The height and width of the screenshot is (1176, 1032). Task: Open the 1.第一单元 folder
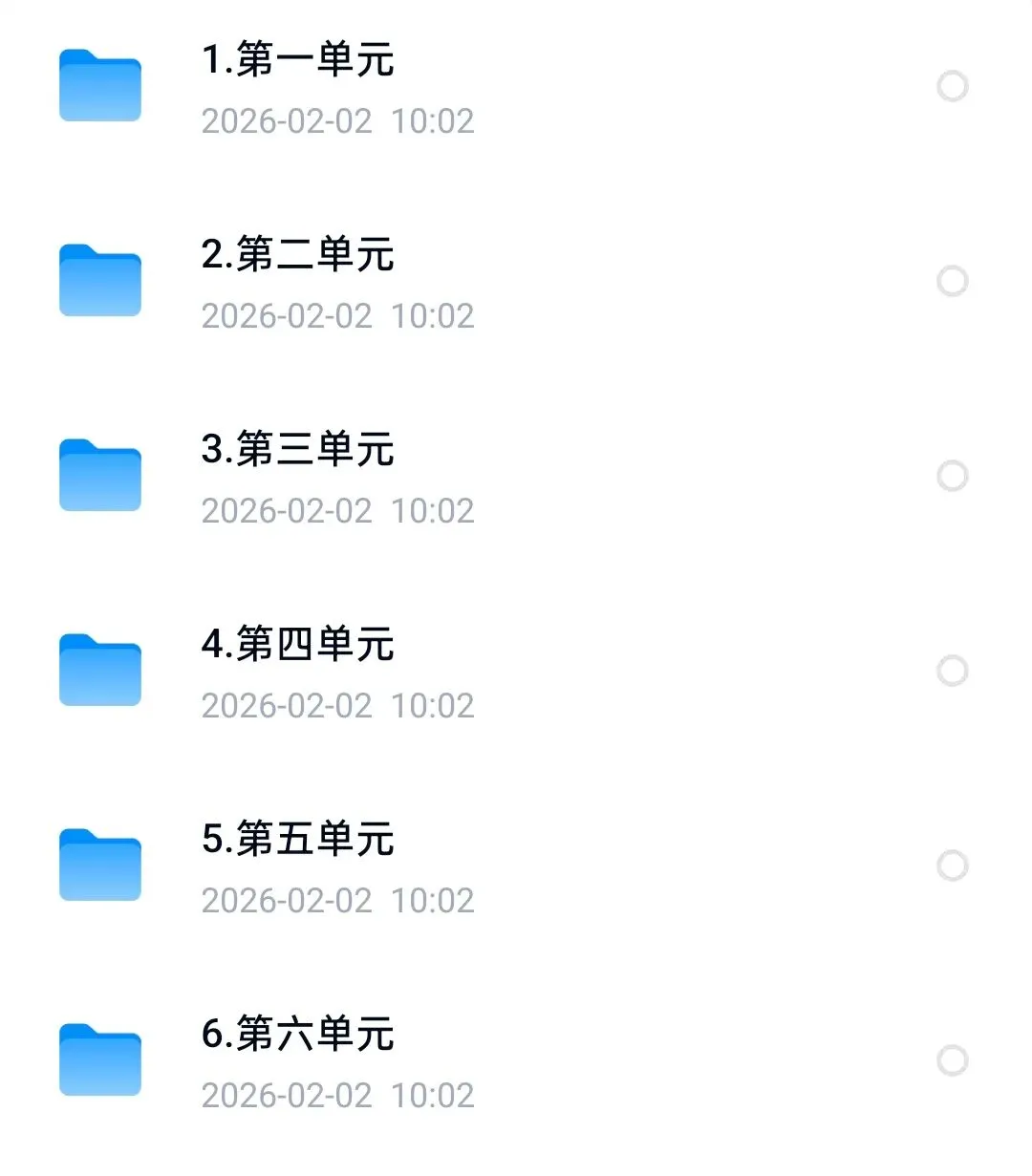pos(298,60)
